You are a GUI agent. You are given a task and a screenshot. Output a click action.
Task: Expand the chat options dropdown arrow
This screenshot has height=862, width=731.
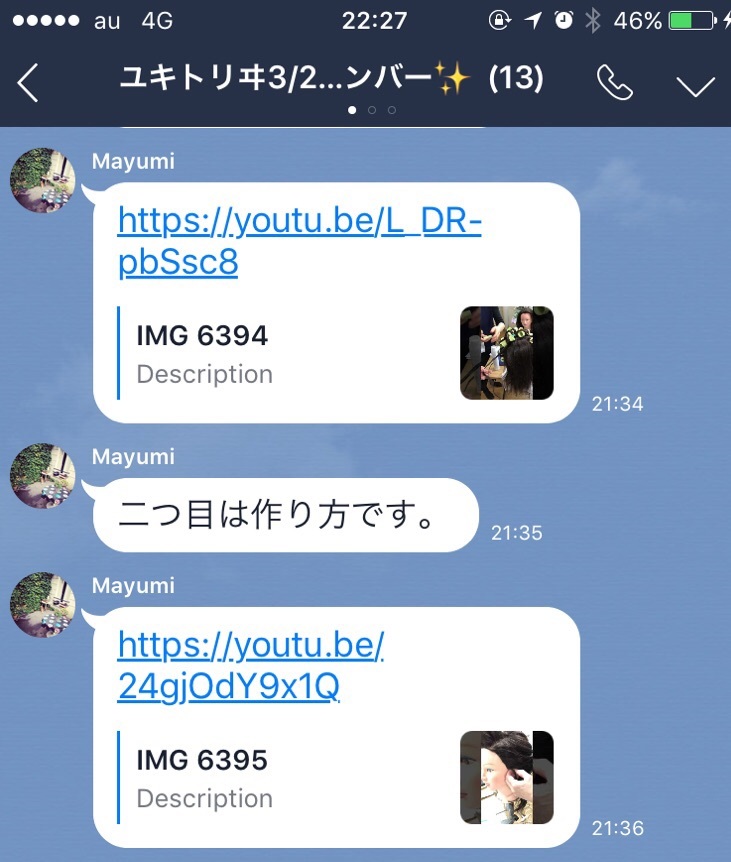pyautogui.click(x=695, y=86)
